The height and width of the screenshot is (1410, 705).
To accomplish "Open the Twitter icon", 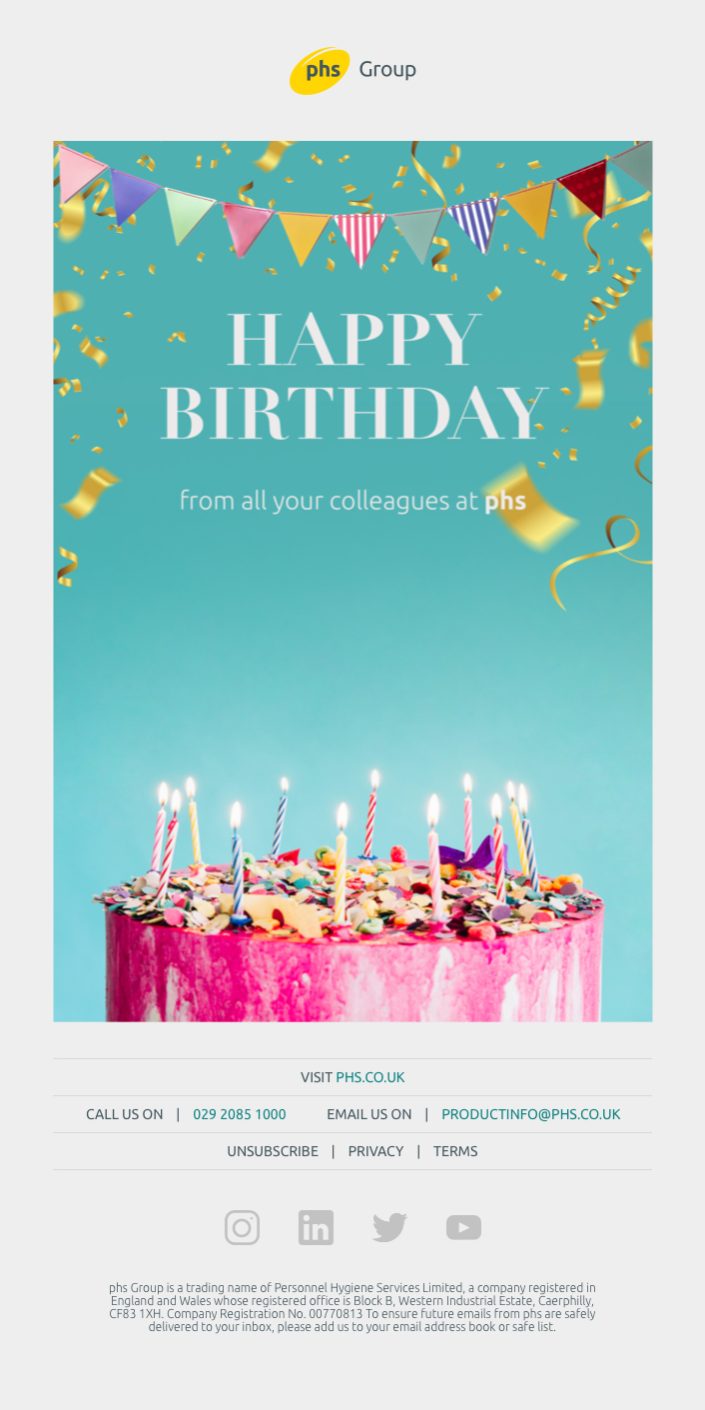I will pos(389,1227).
